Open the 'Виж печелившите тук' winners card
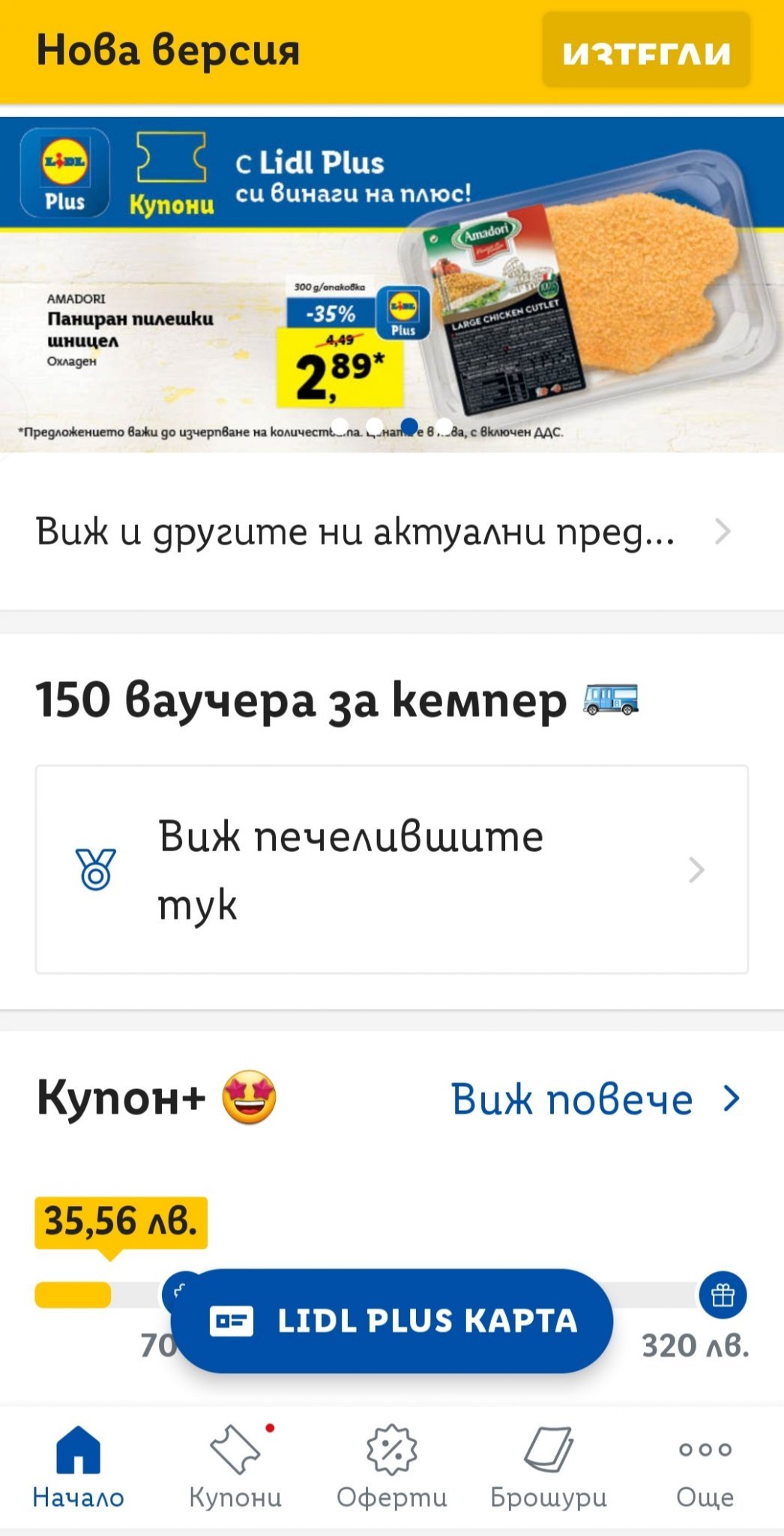 391,869
